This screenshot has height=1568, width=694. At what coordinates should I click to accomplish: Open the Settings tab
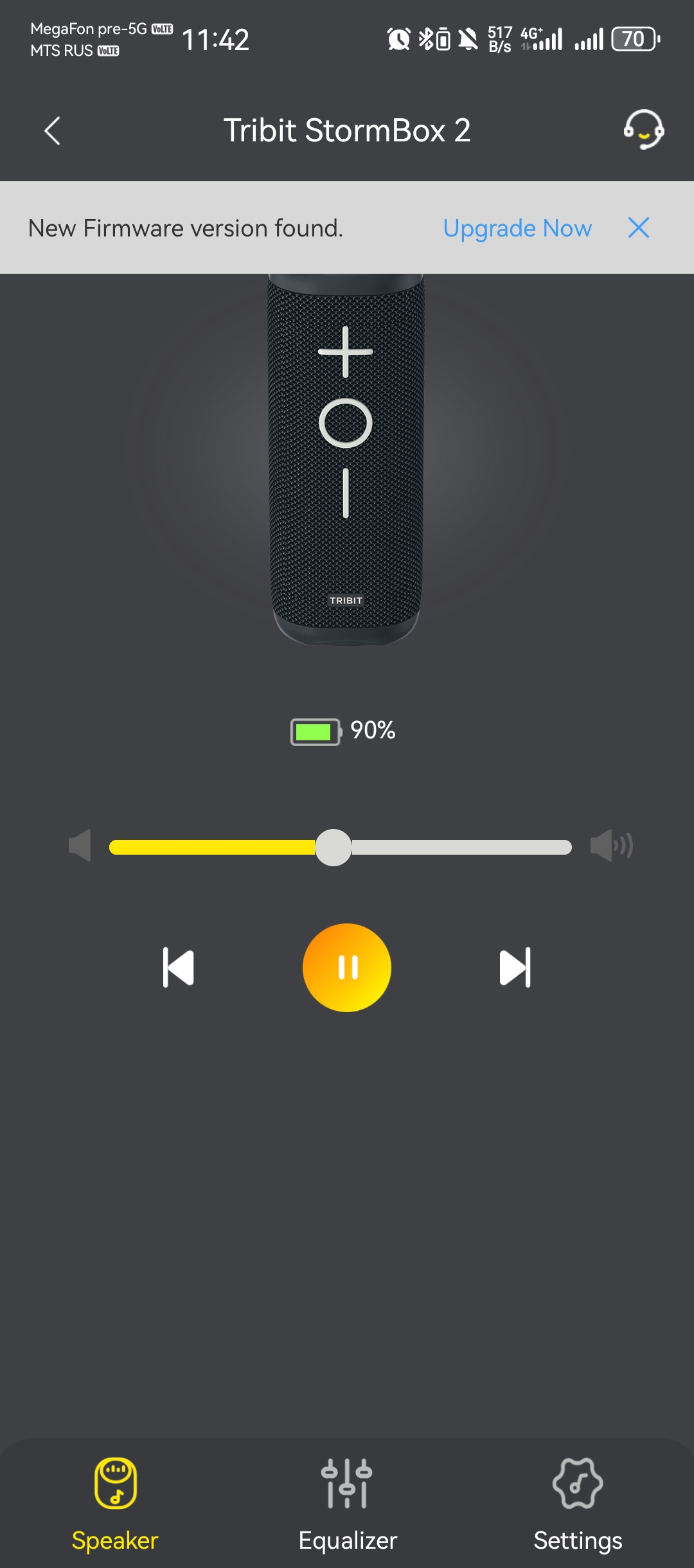click(x=578, y=1502)
